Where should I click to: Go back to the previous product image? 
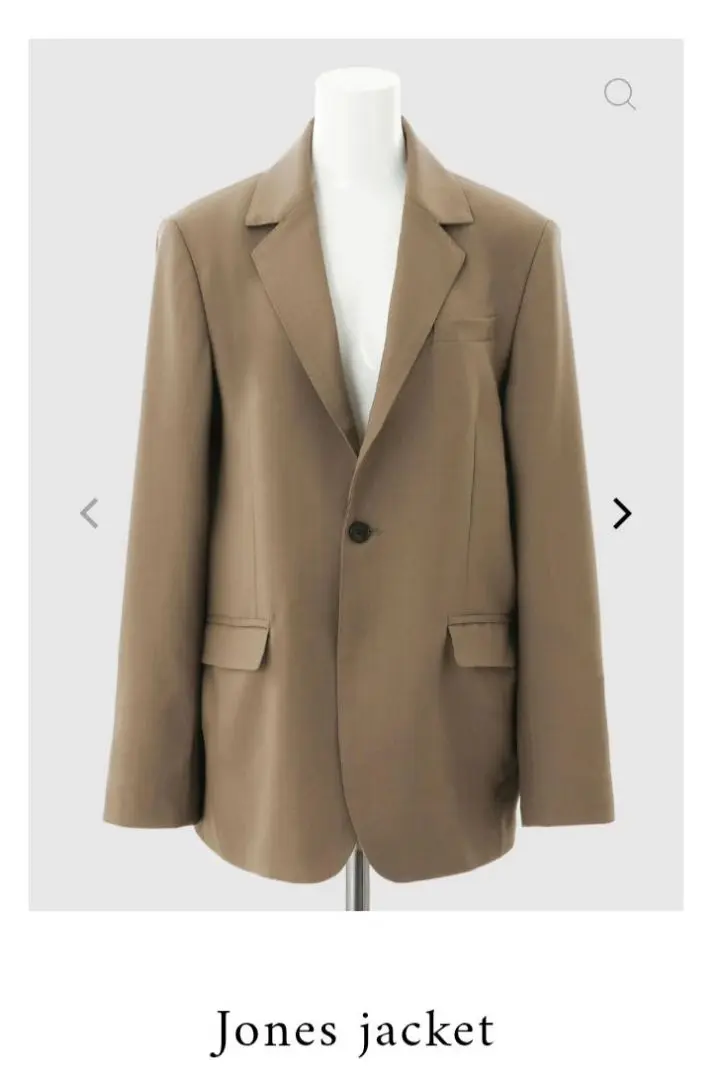[x=90, y=513]
